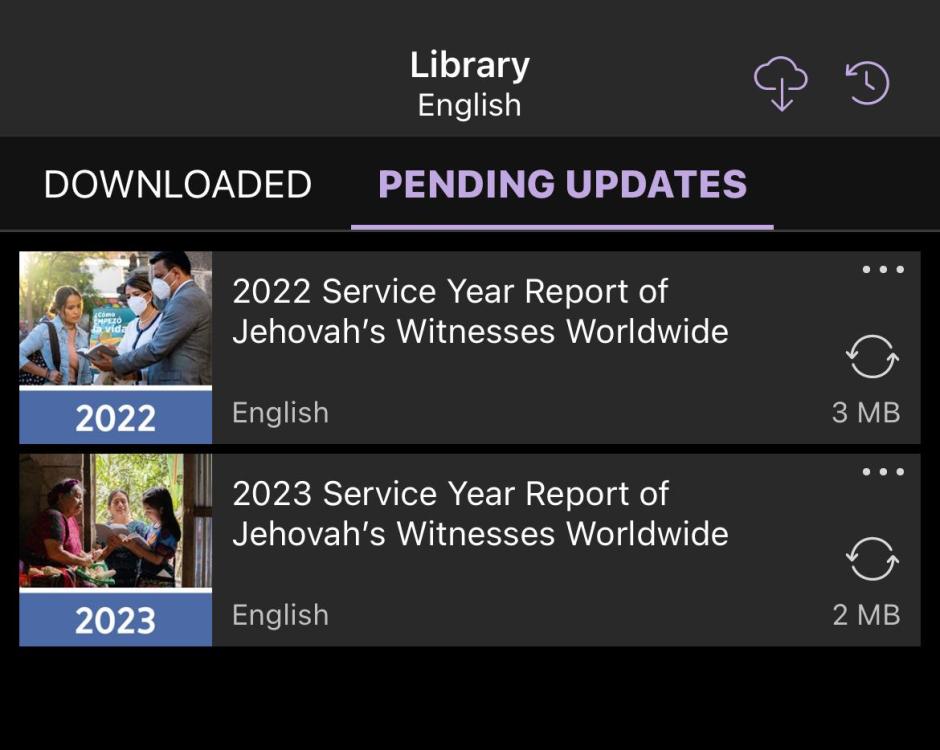Image resolution: width=940 pixels, height=750 pixels.
Task: Open the history clock icon
Action: [x=867, y=83]
